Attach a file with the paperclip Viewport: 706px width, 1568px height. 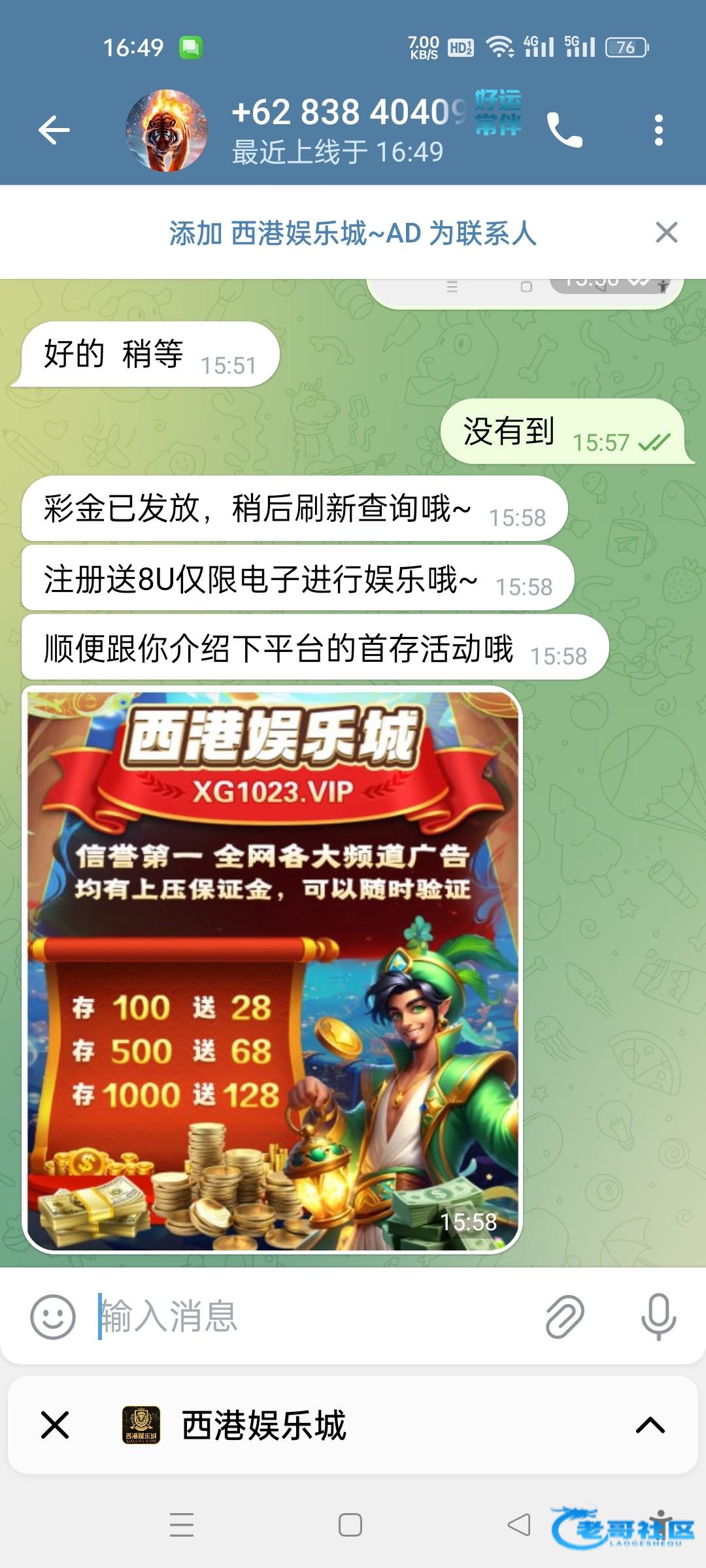565,1316
